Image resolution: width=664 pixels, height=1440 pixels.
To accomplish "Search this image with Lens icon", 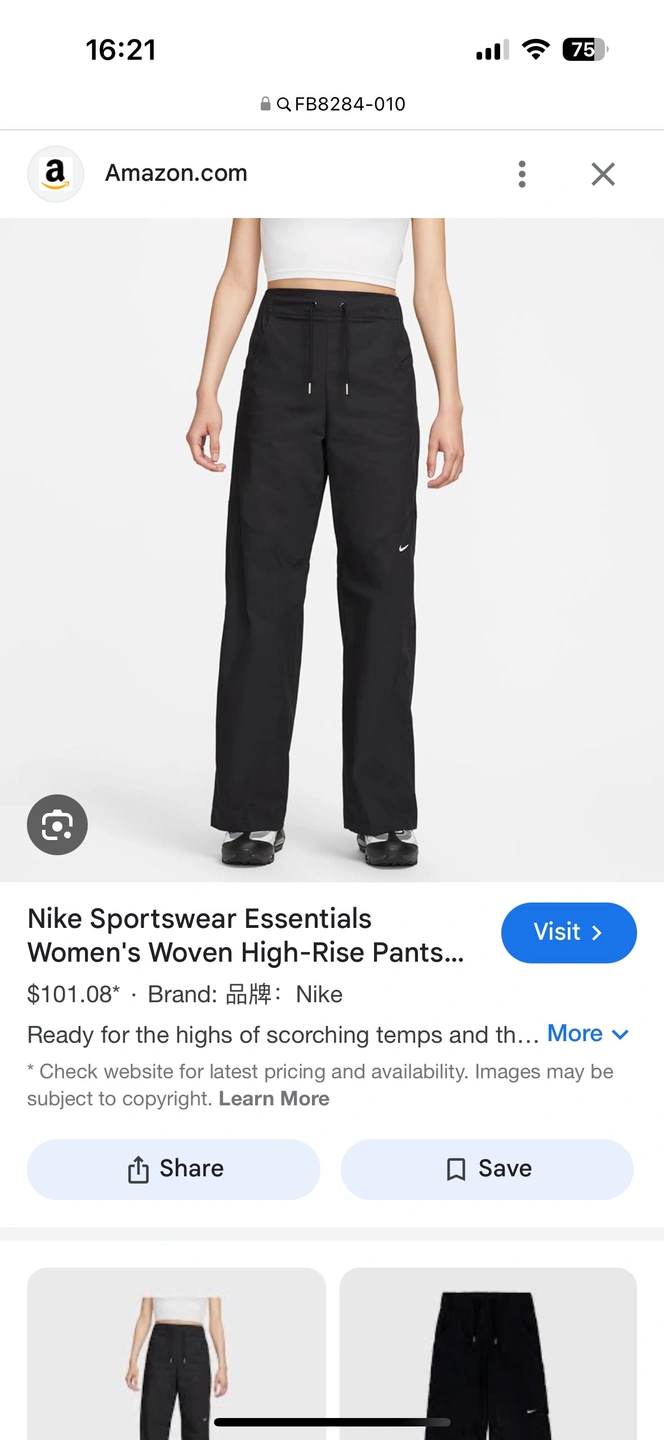I will [57, 825].
